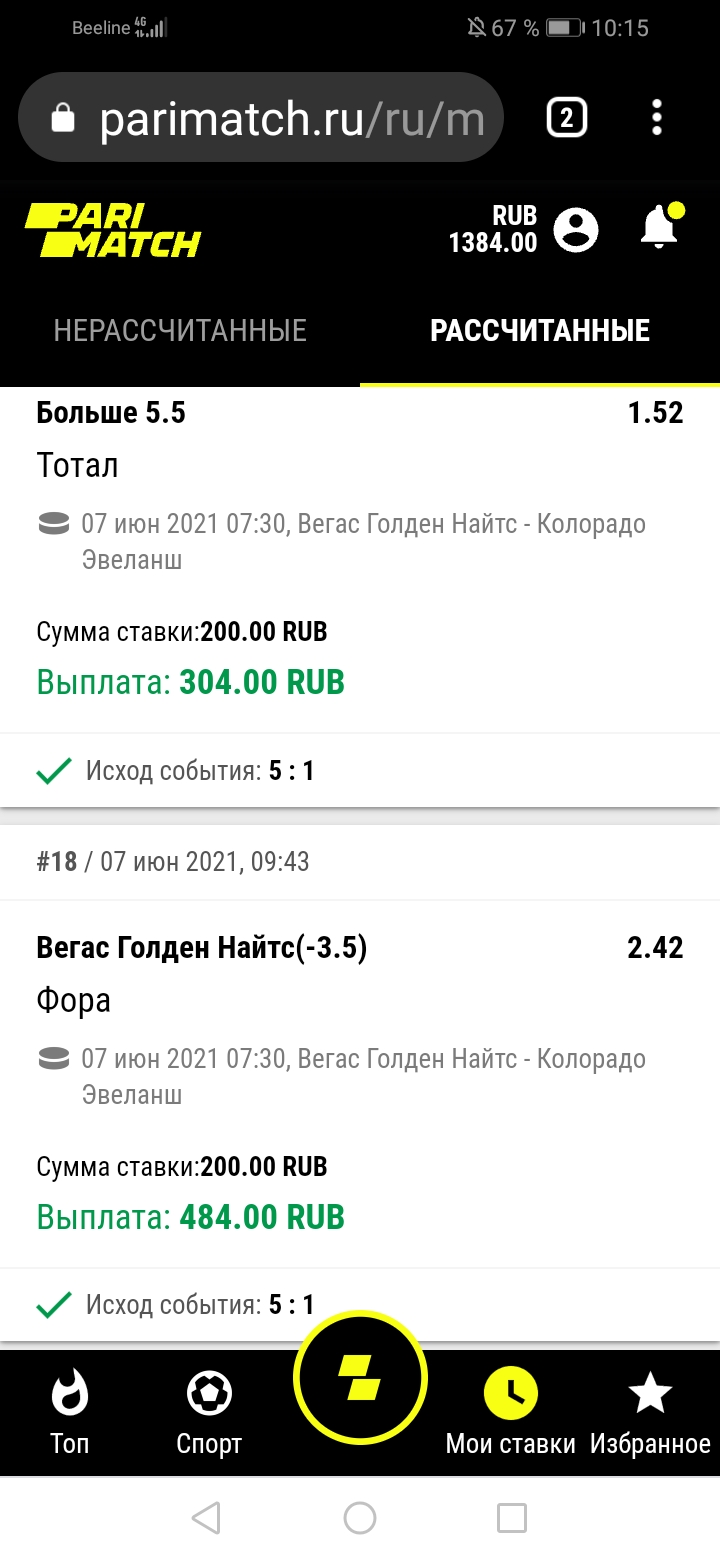Open the browser tab switcher showing 2

click(565, 117)
